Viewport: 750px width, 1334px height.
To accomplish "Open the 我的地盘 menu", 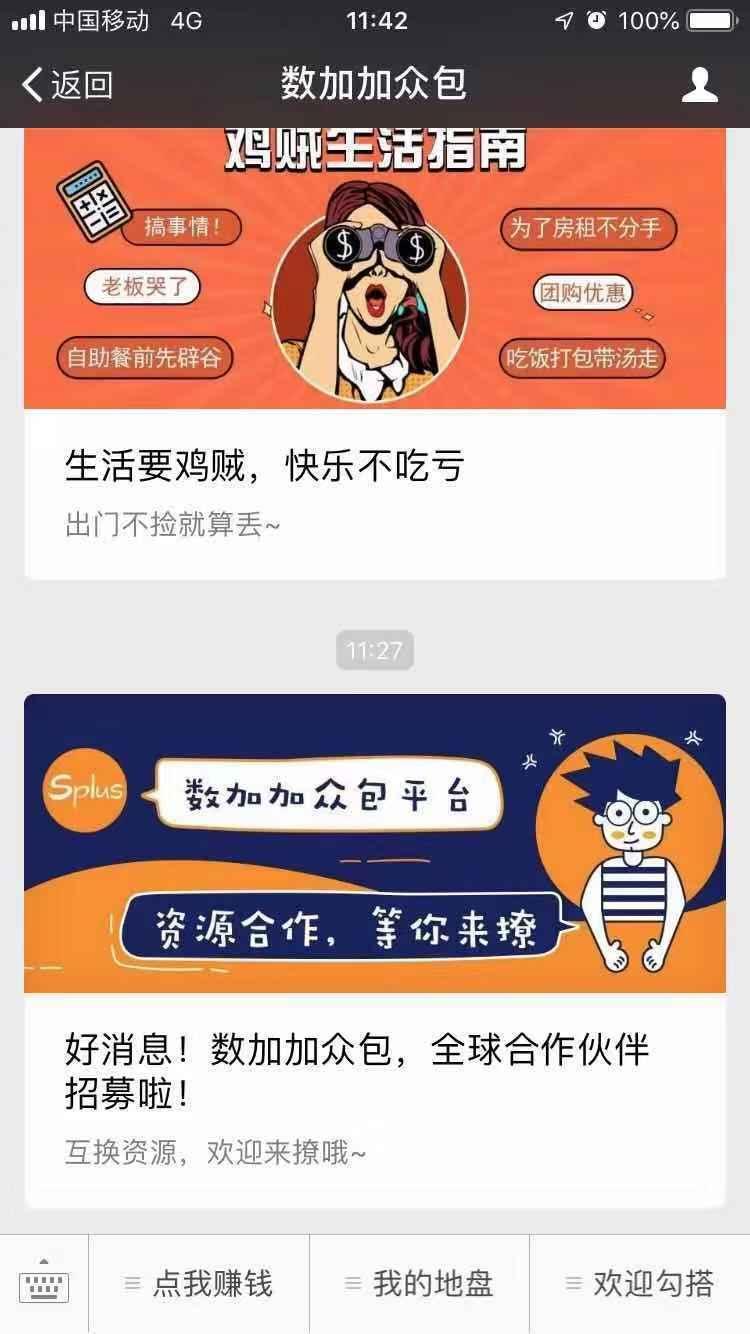I will click(x=419, y=1284).
